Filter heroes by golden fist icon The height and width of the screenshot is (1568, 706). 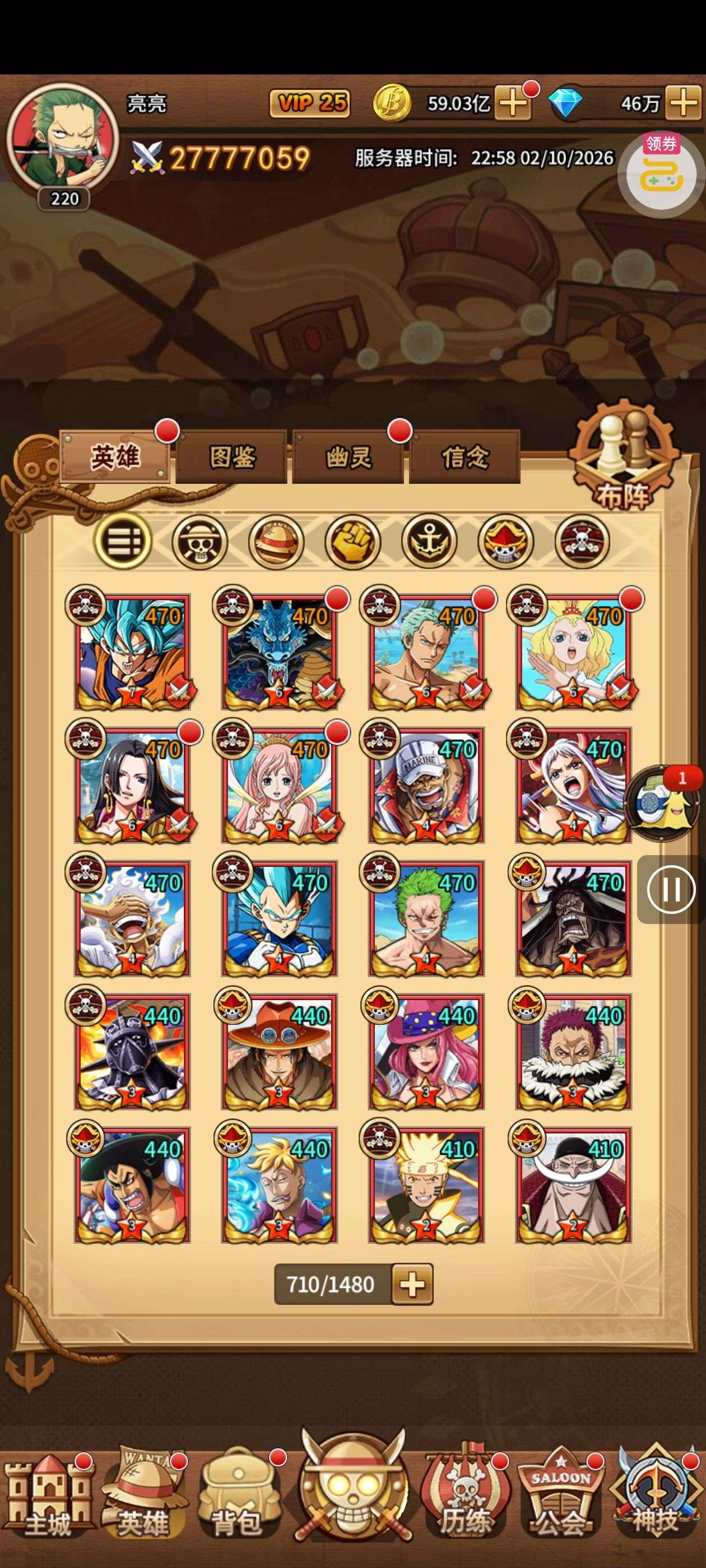tap(352, 540)
